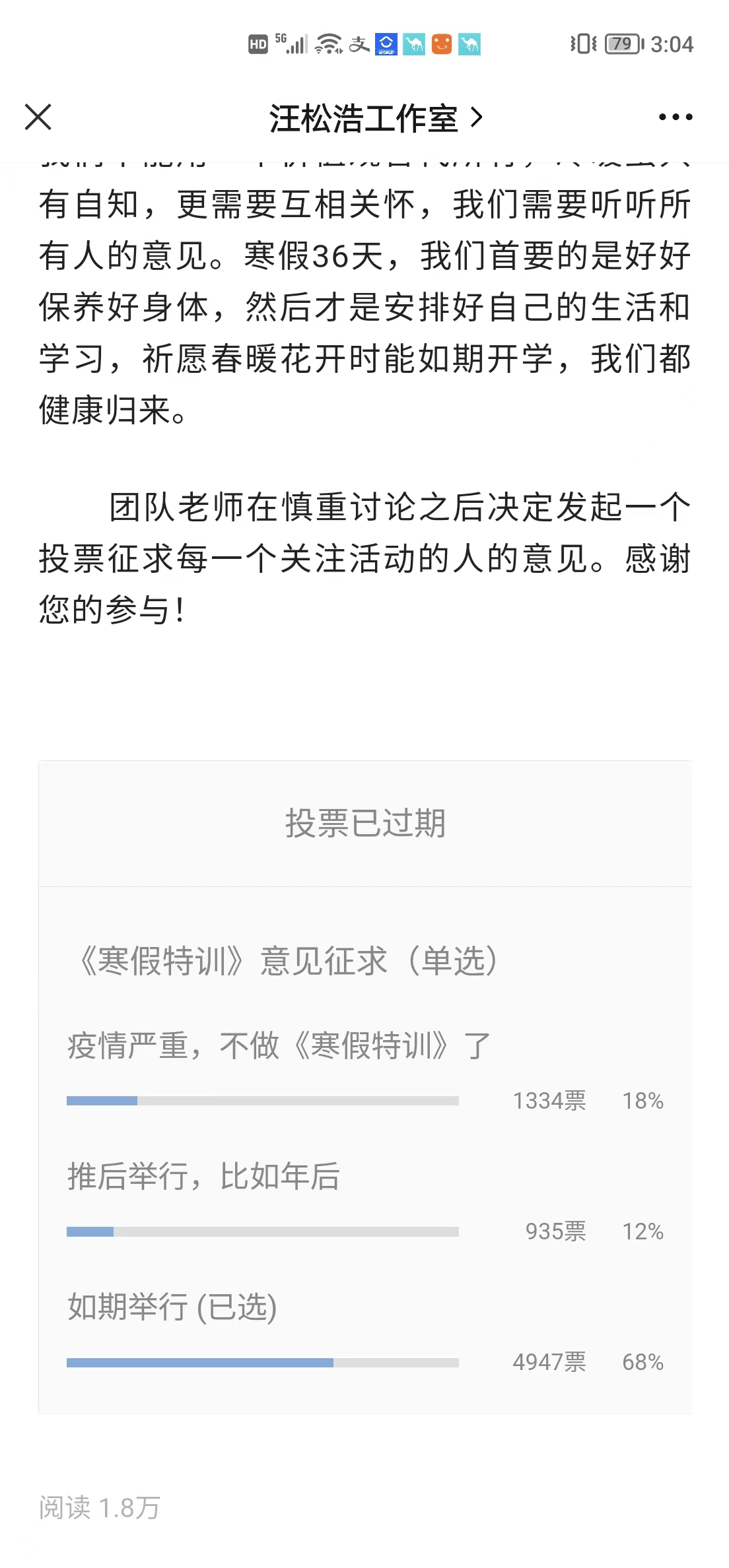Screen dimensions: 729x1568
Task: Open the 汪松浩工作室 account page
Action: pos(375,119)
